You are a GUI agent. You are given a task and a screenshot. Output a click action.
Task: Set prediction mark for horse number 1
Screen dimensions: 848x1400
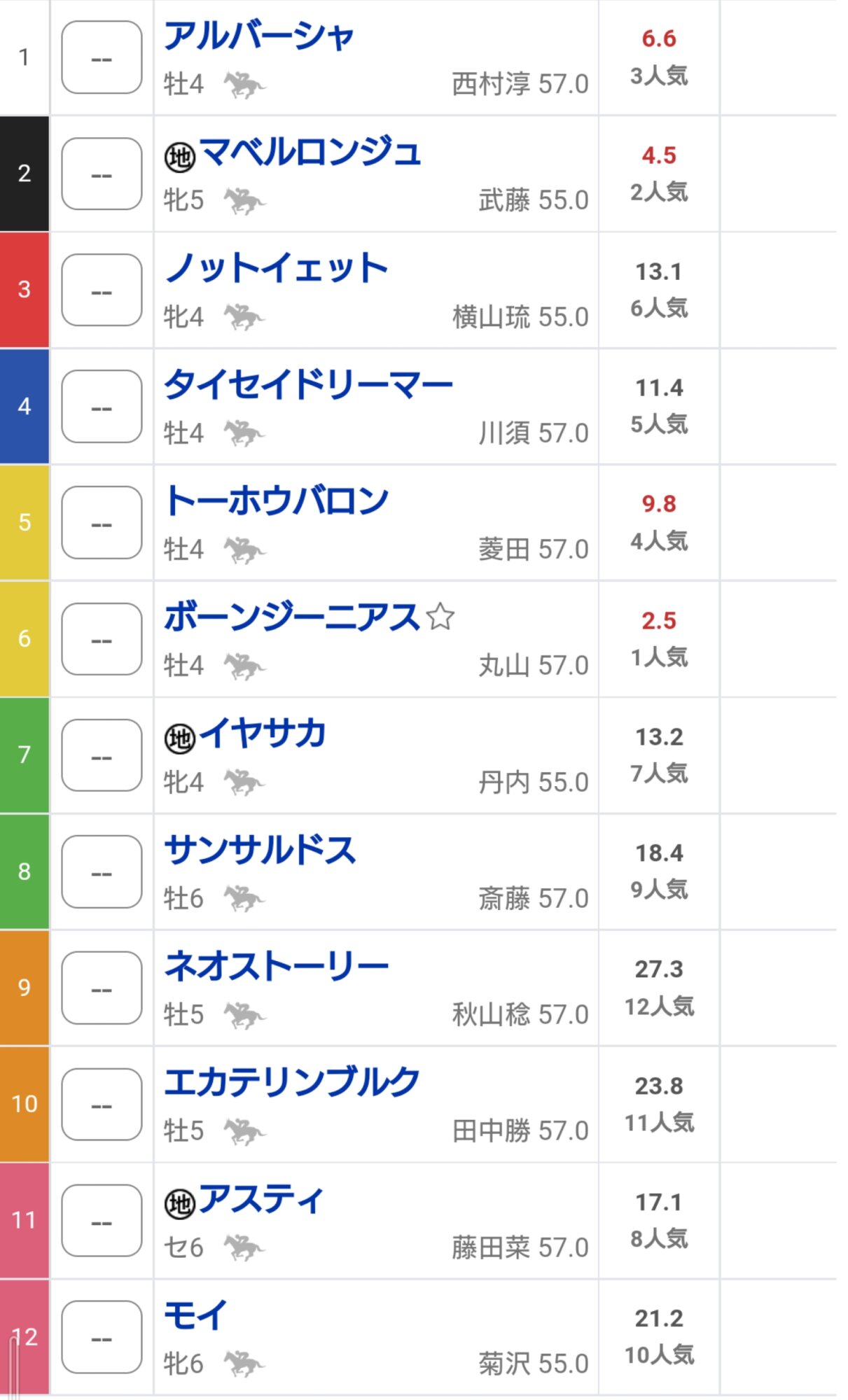pos(102,57)
